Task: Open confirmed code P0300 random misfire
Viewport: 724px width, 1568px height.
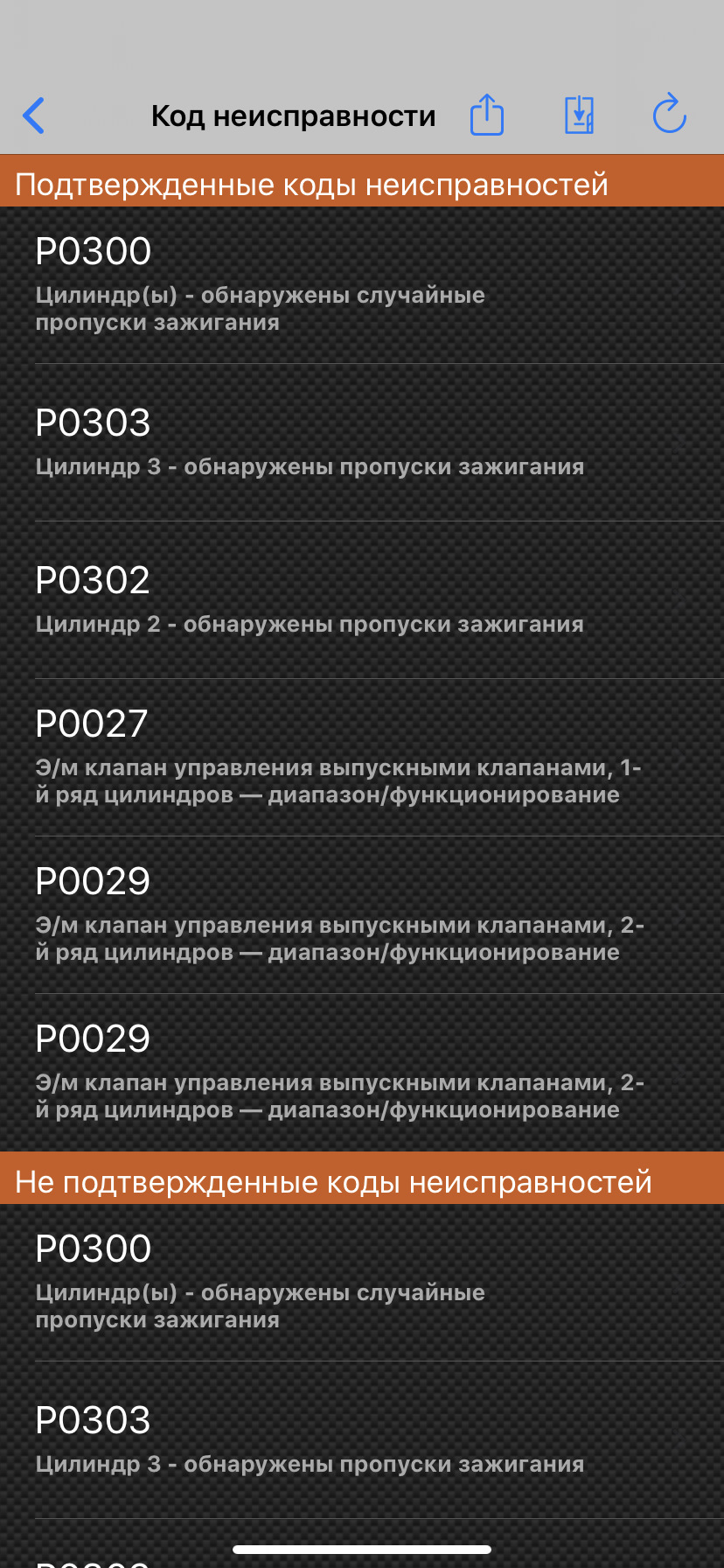Action: click(362, 285)
